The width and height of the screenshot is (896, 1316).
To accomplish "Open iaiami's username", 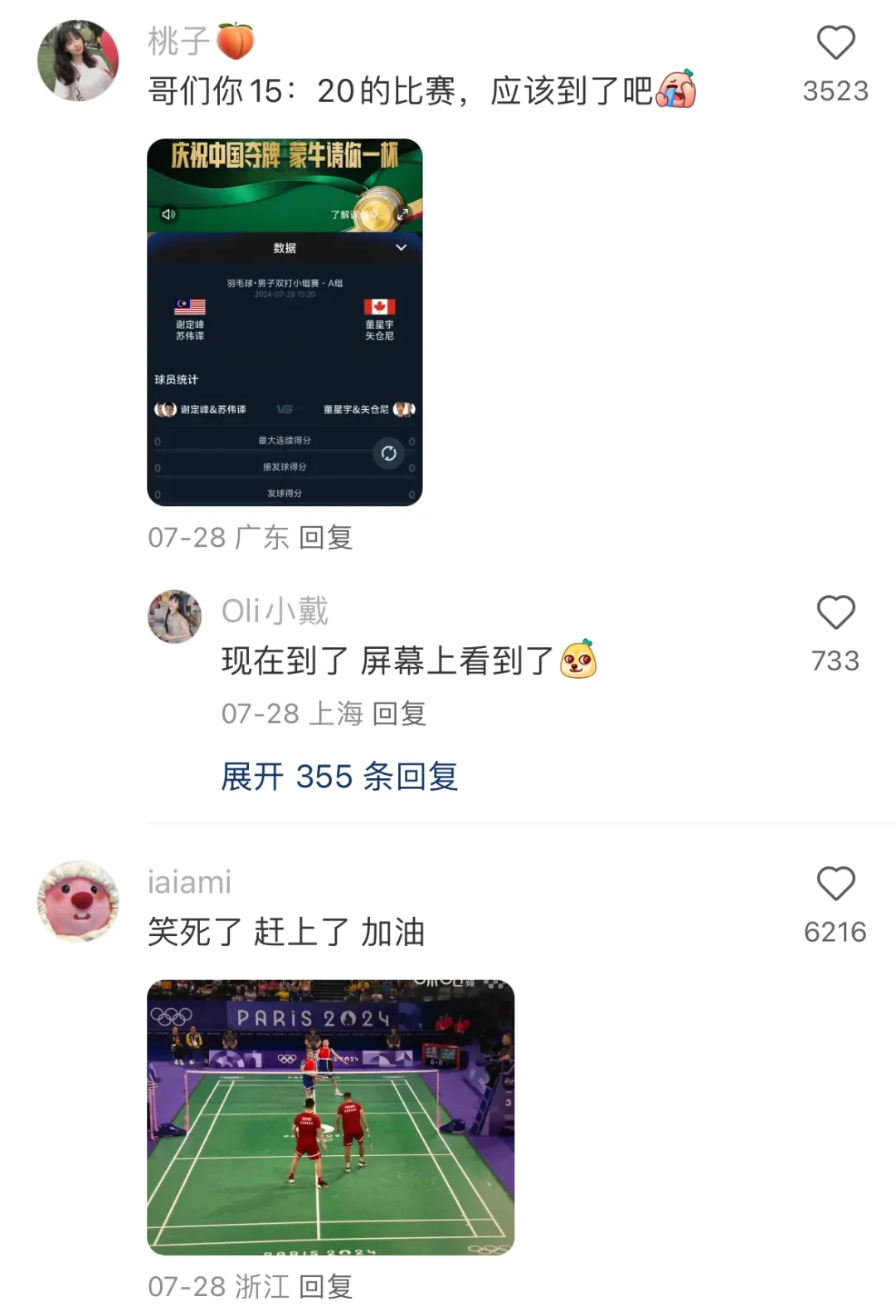I will click(189, 882).
